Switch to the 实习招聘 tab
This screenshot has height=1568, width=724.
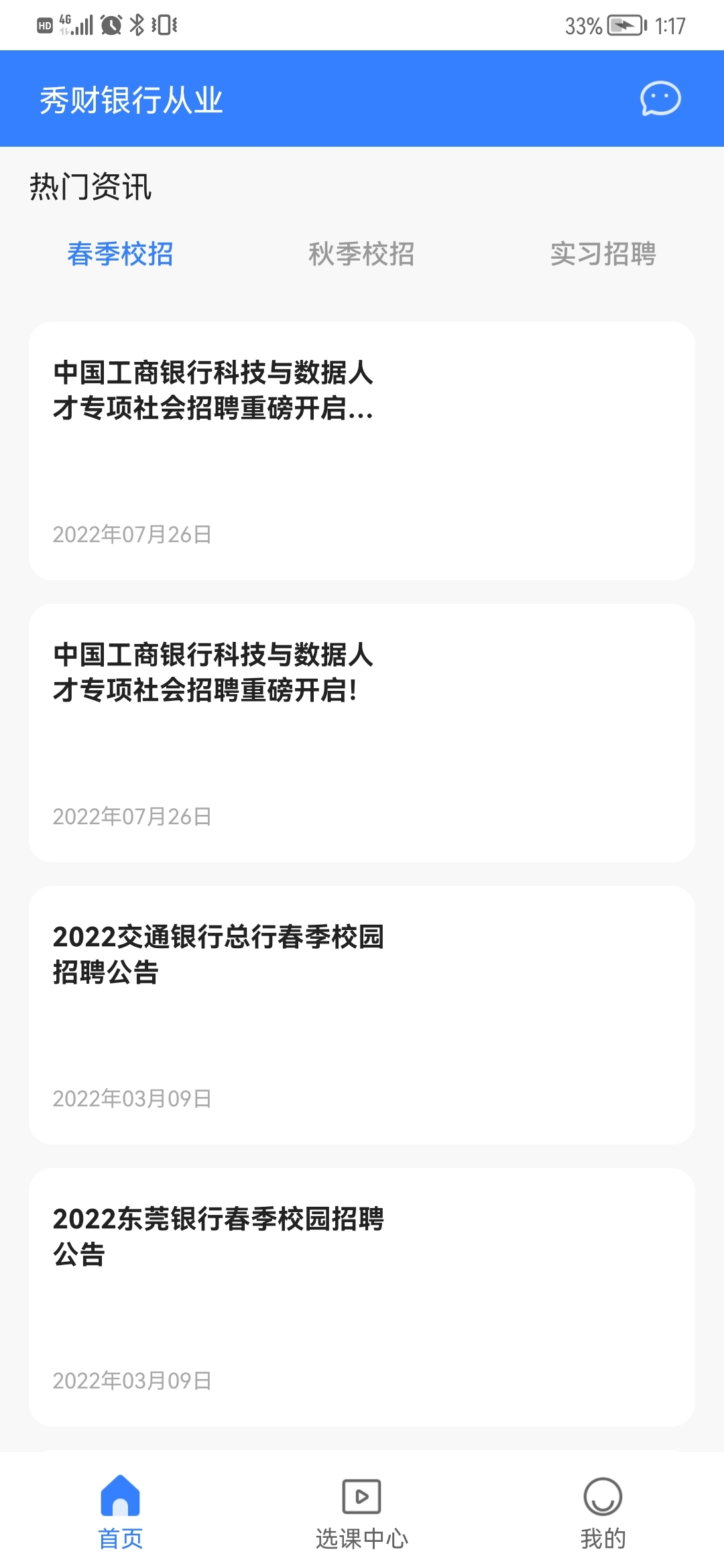coord(603,254)
